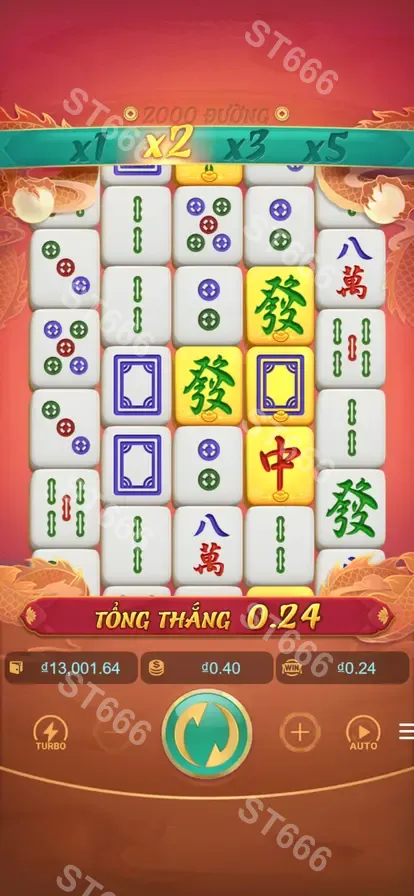
Task: Open the wallet balance panel
Action: pyautogui.click(x=71, y=668)
